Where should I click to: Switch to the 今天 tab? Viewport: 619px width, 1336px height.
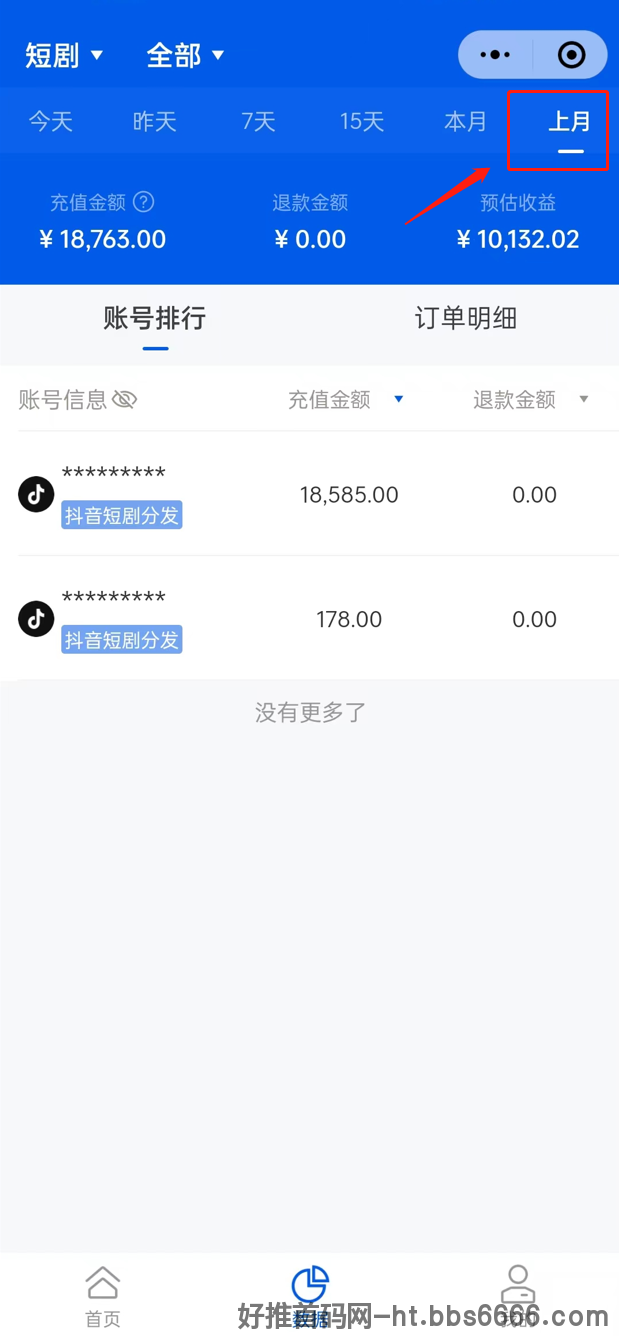click(x=51, y=121)
